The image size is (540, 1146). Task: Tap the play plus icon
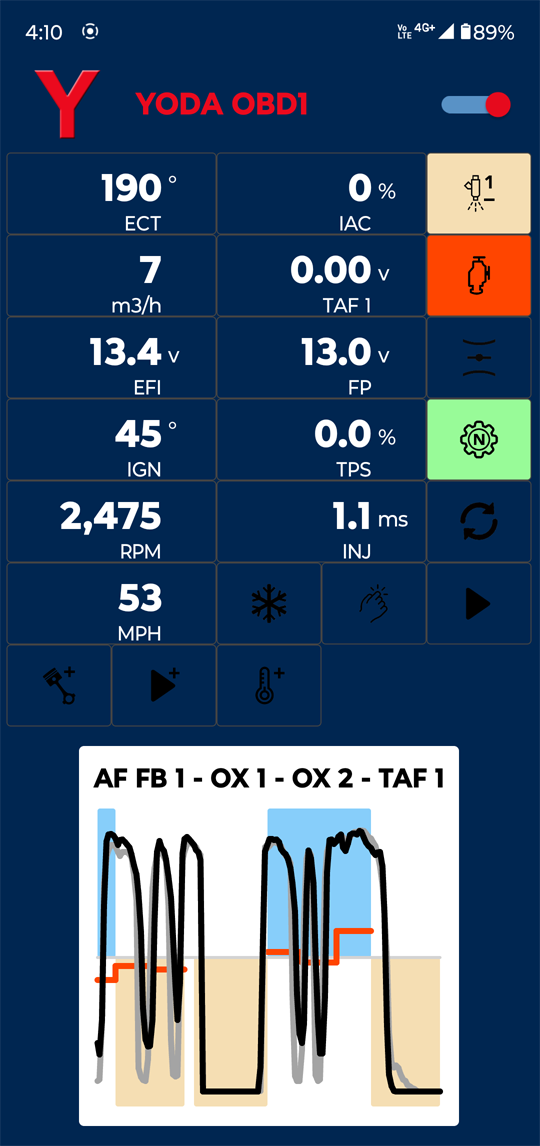click(x=164, y=686)
